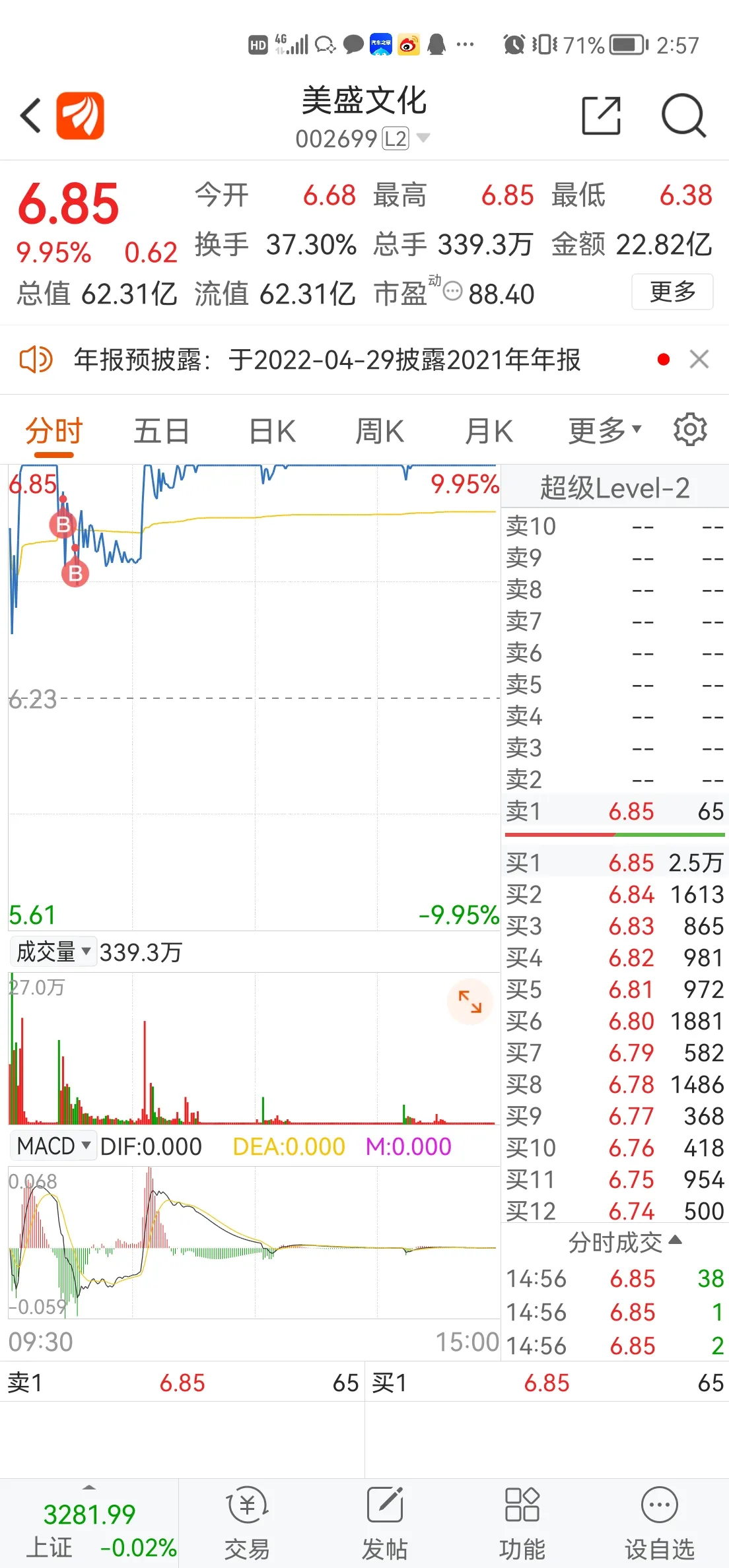Switch to the 五日 chart tab
Screen dimensions: 729x1568
click(161, 432)
